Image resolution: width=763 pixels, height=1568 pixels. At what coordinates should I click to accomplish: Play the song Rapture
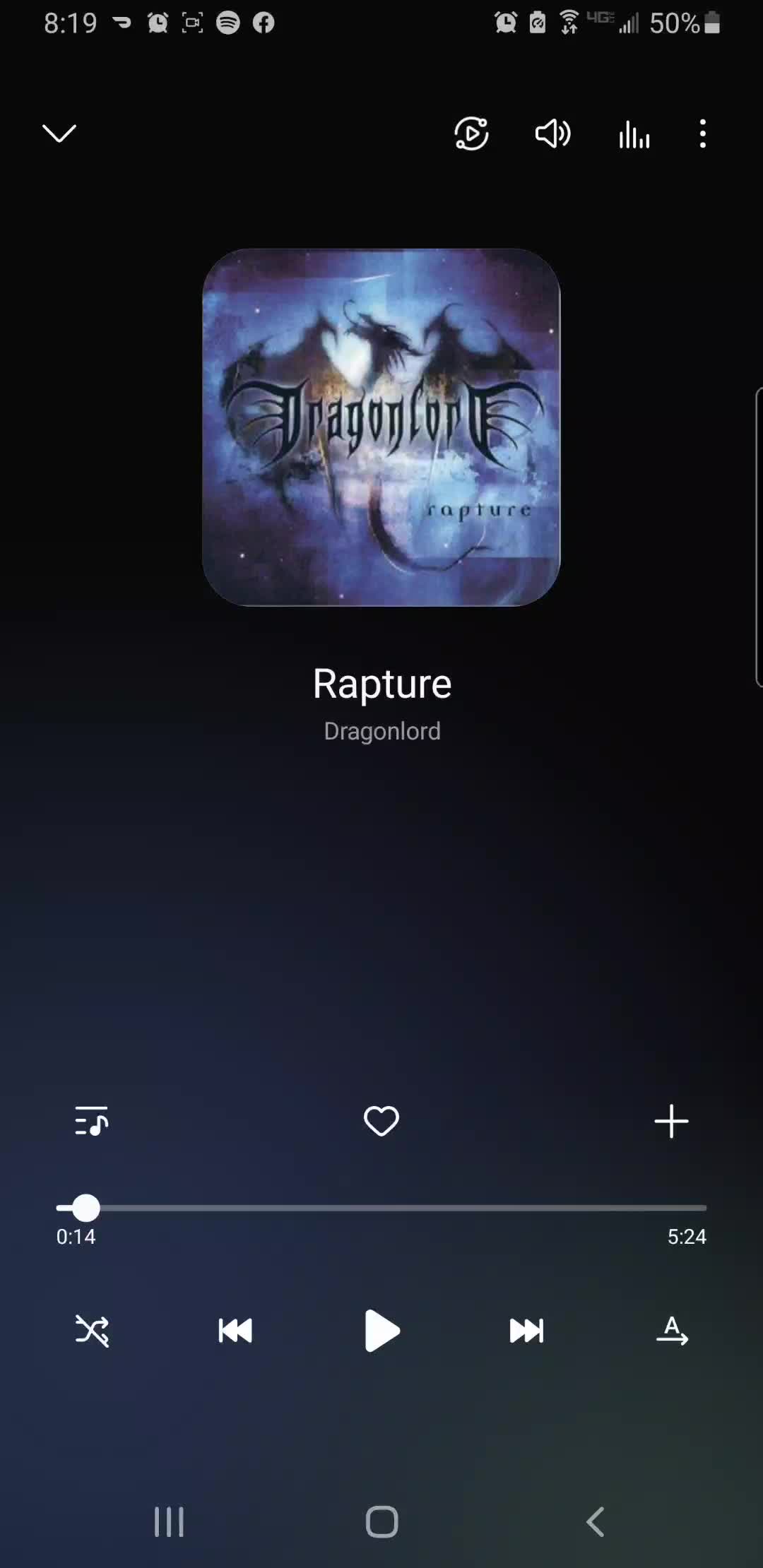[381, 1331]
